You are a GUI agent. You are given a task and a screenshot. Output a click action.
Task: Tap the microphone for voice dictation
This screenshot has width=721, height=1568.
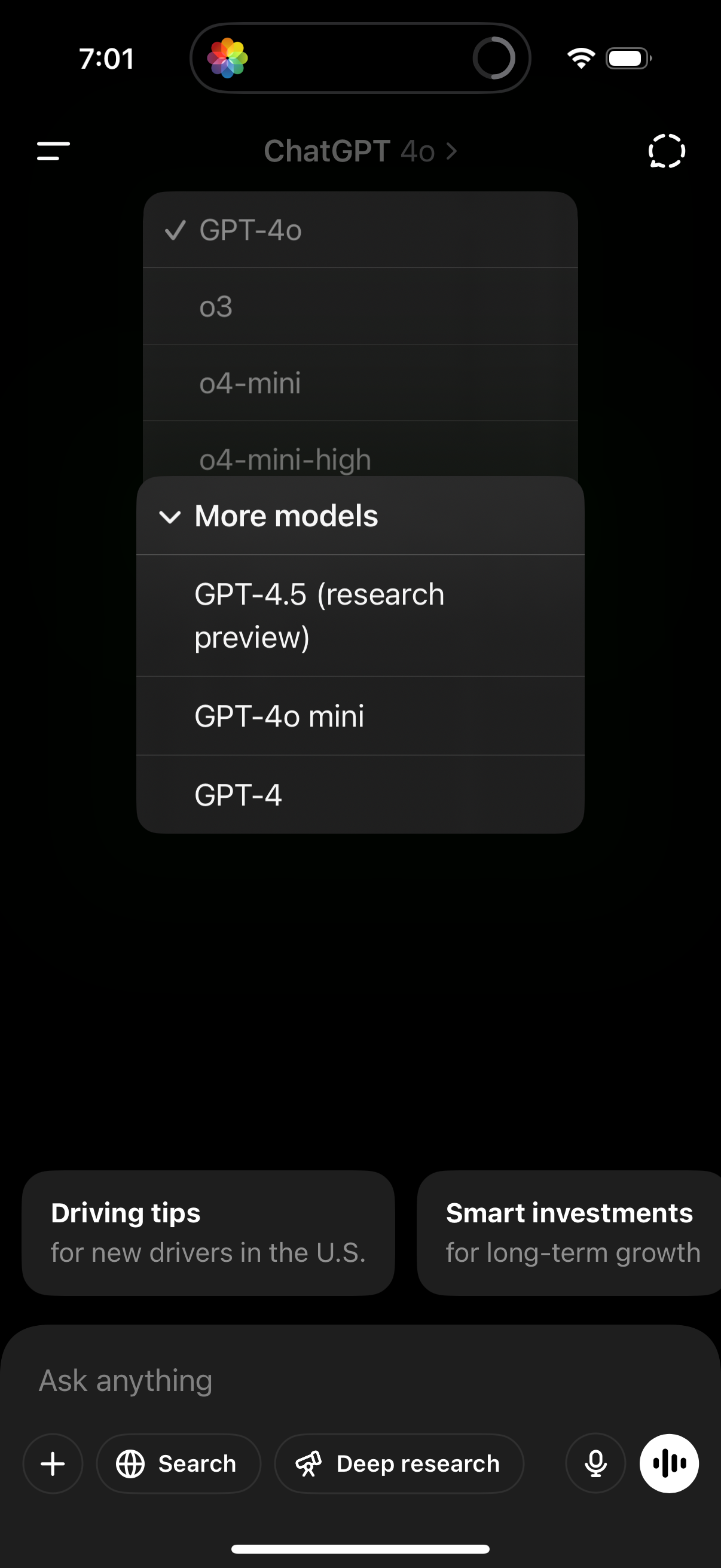(595, 1463)
